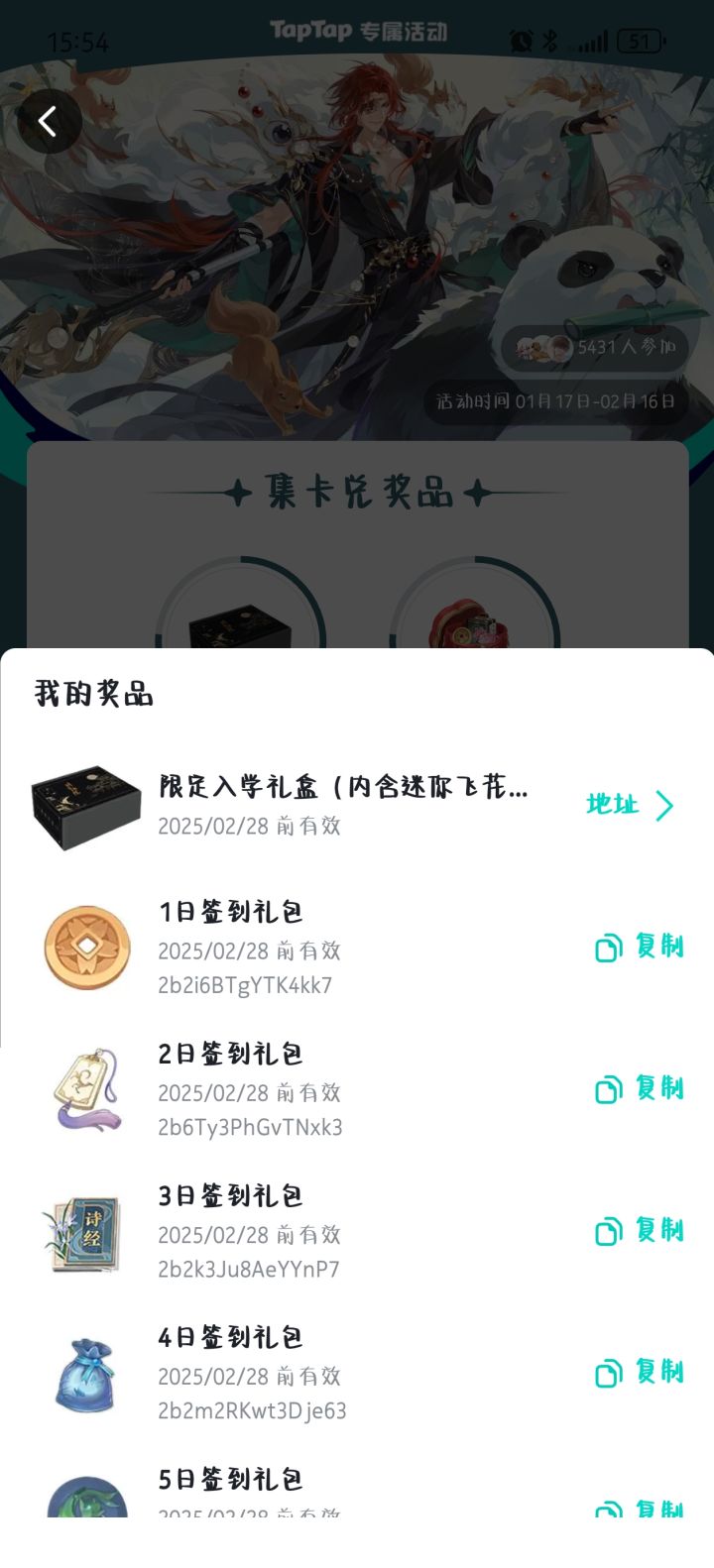Go back using the top-left arrow
The image size is (714, 1568).
(x=48, y=121)
